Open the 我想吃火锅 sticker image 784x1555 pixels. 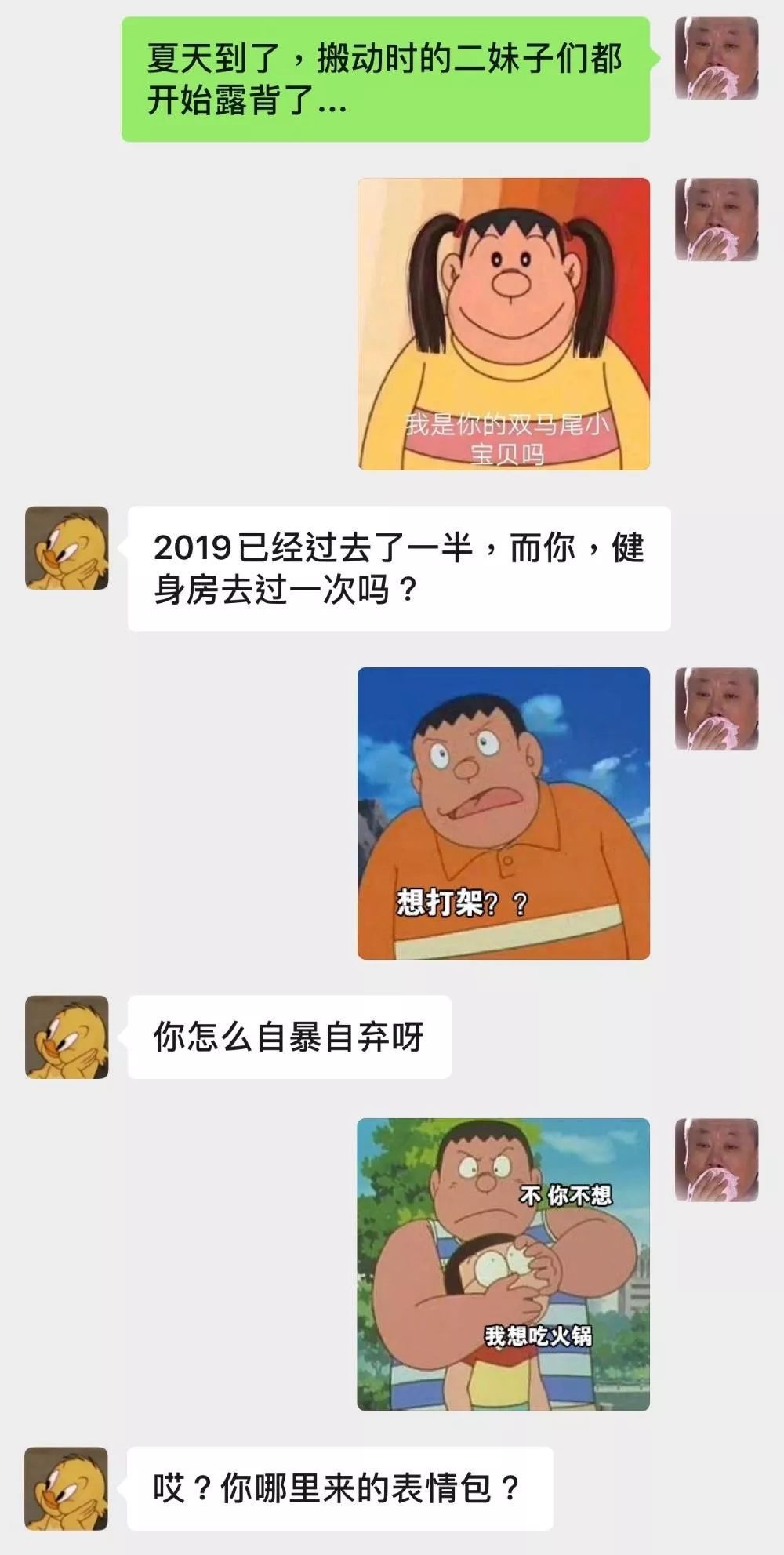coord(503,1264)
